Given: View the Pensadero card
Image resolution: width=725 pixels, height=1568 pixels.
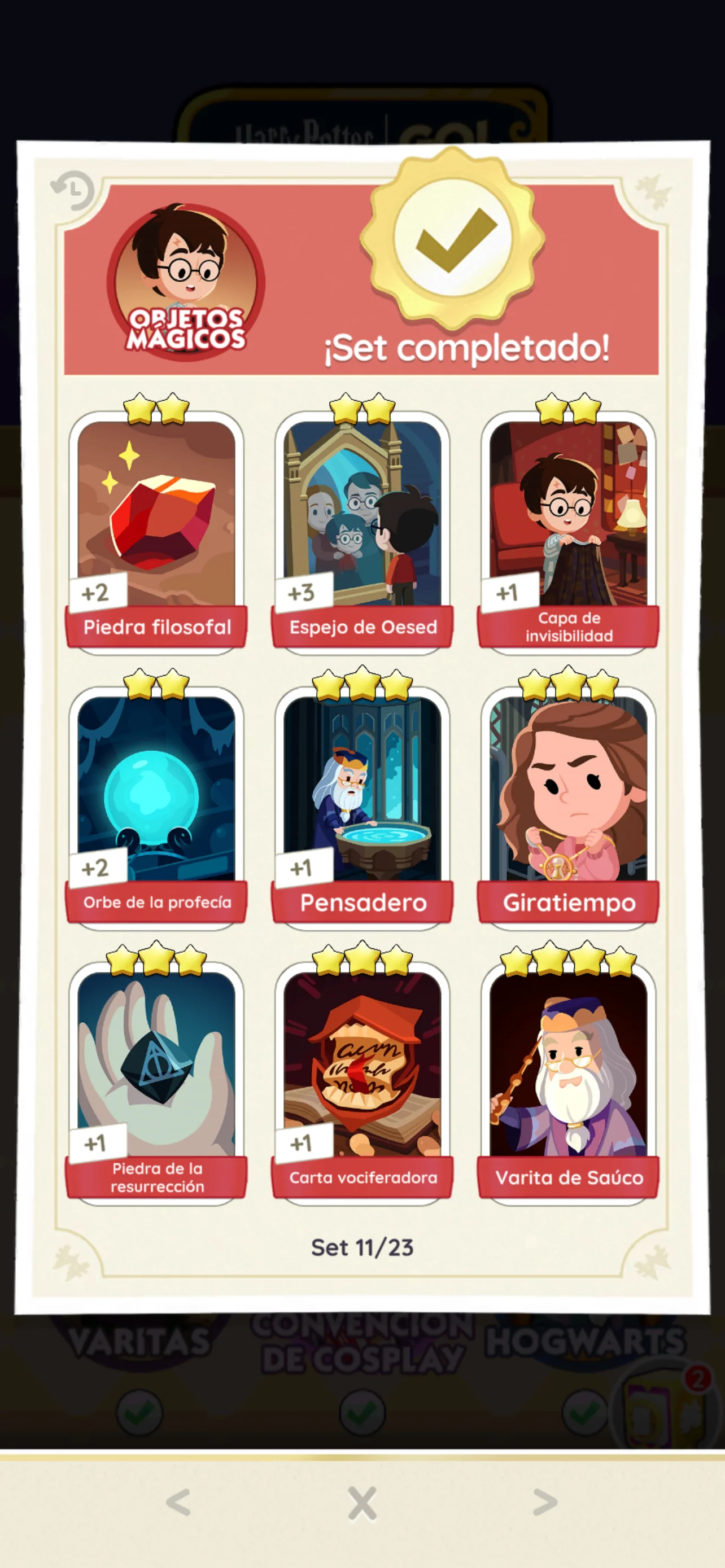Looking at the screenshot, I should [362, 804].
